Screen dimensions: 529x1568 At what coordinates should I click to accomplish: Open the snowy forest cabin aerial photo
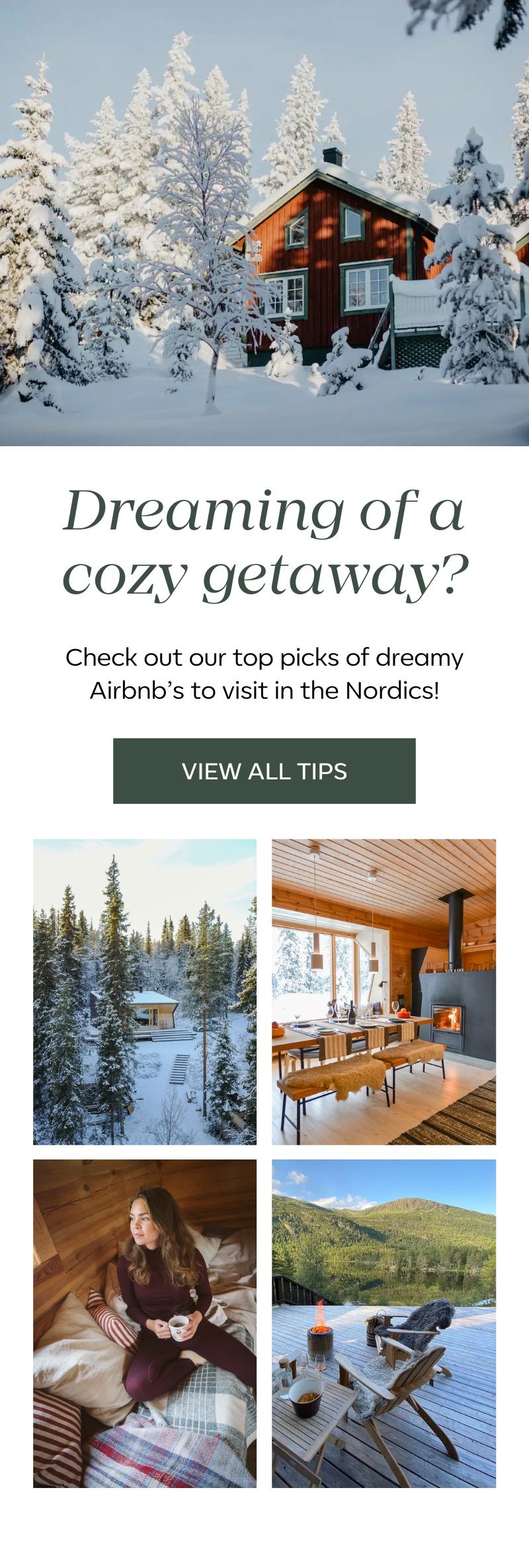(x=145, y=992)
